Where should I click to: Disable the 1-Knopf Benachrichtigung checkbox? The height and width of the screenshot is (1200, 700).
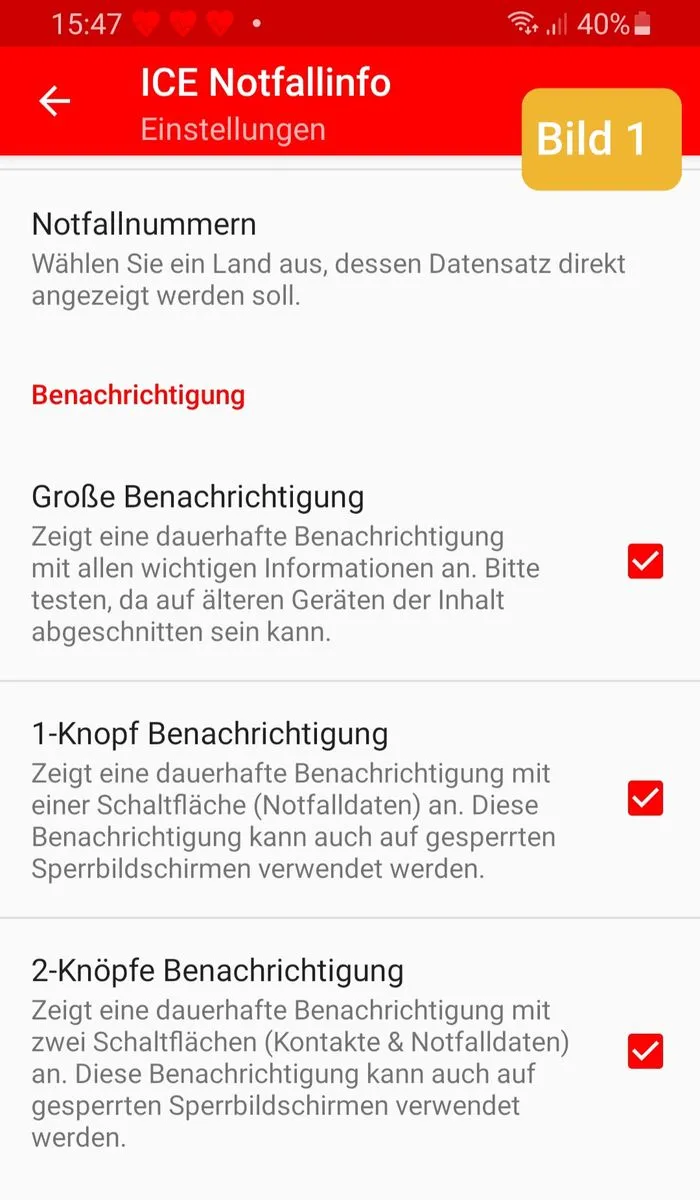tap(645, 798)
